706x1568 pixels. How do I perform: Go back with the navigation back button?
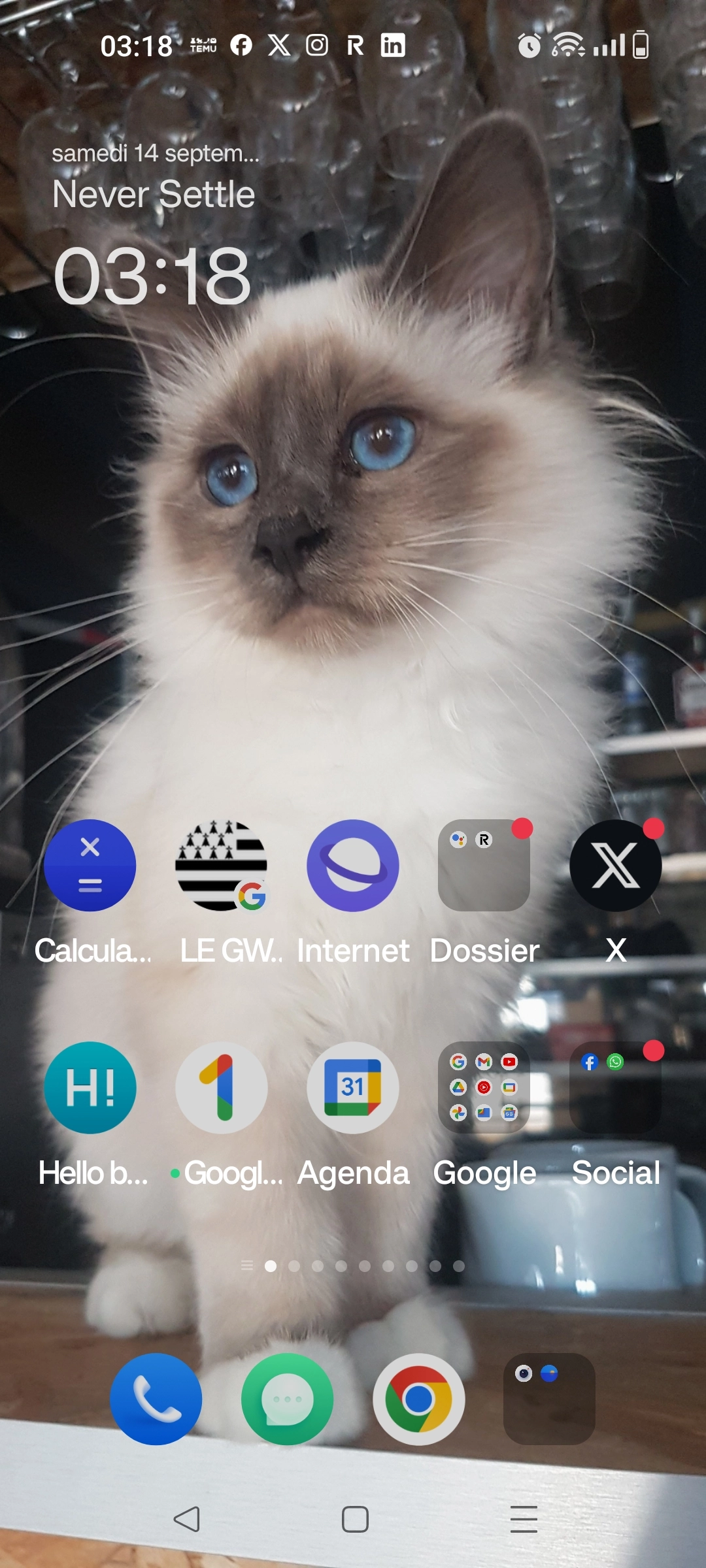pos(187,1519)
